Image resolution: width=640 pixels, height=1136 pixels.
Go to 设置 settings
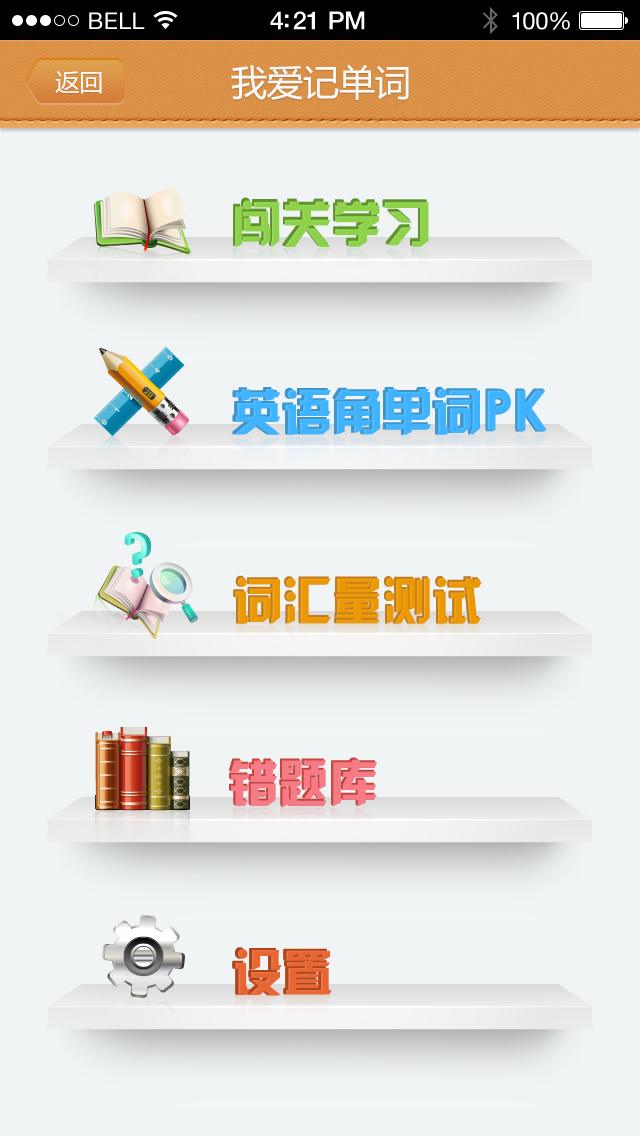click(x=281, y=970)
